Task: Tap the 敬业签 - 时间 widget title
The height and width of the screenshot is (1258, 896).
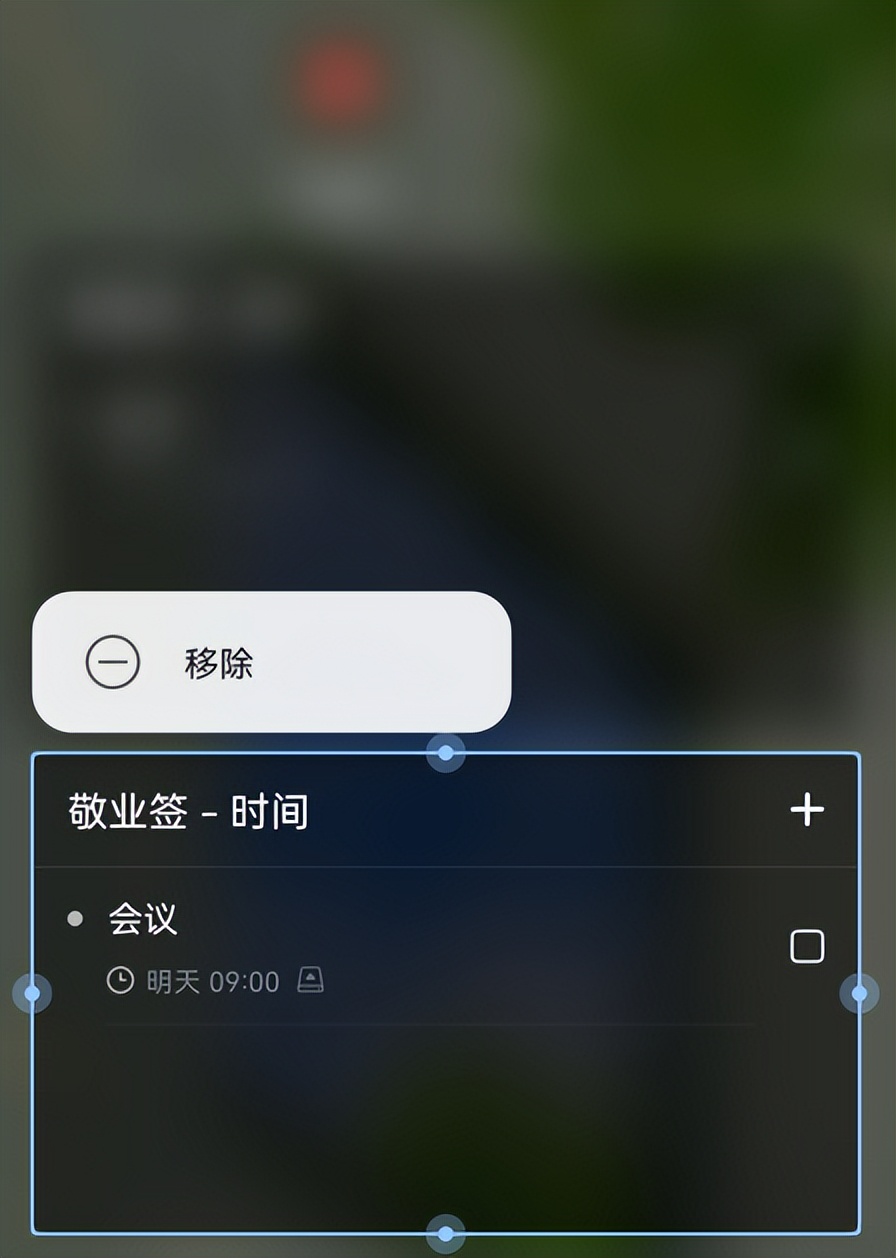Action: pos(186,813)
